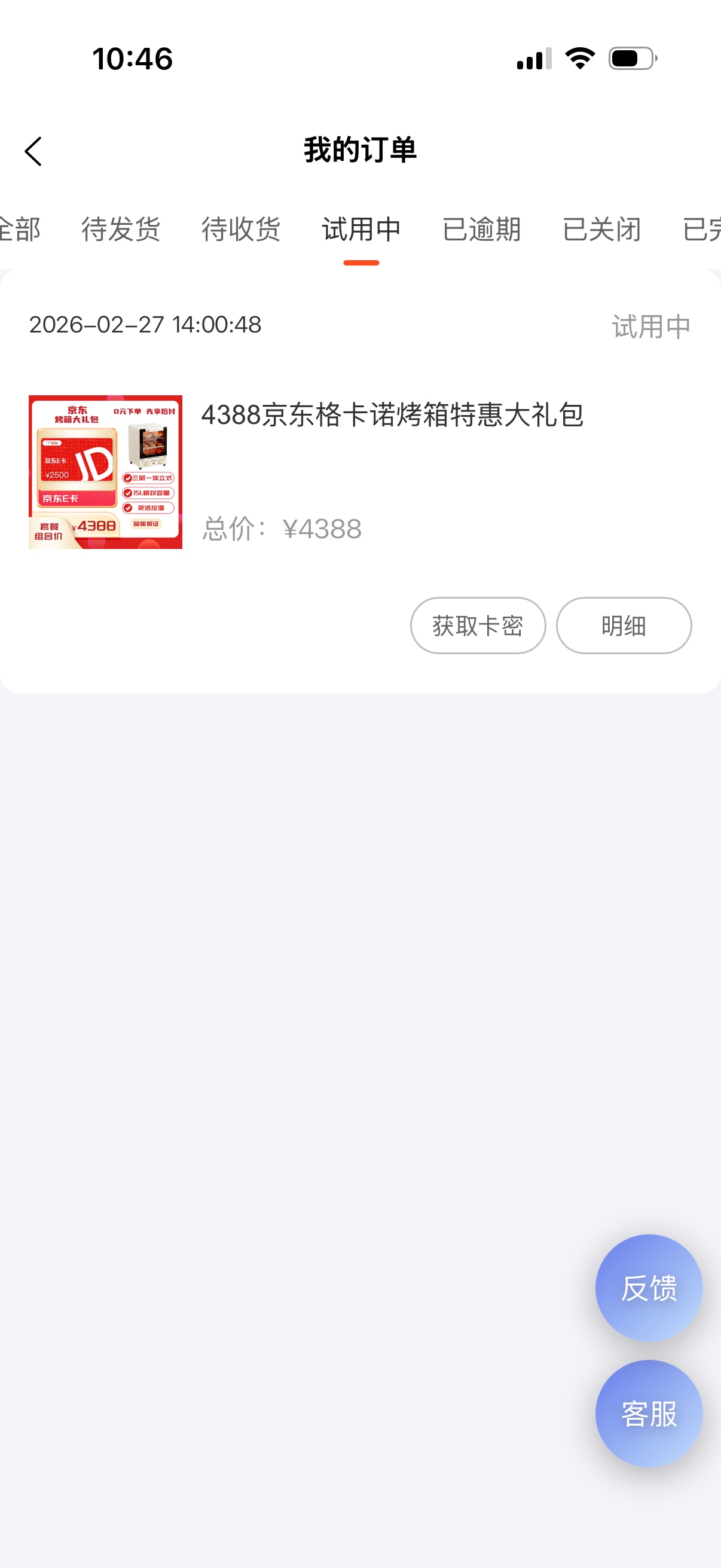This screenshot has width=721, height=1568.
Task: Go back from 我的订单
Action: point(33,151)
